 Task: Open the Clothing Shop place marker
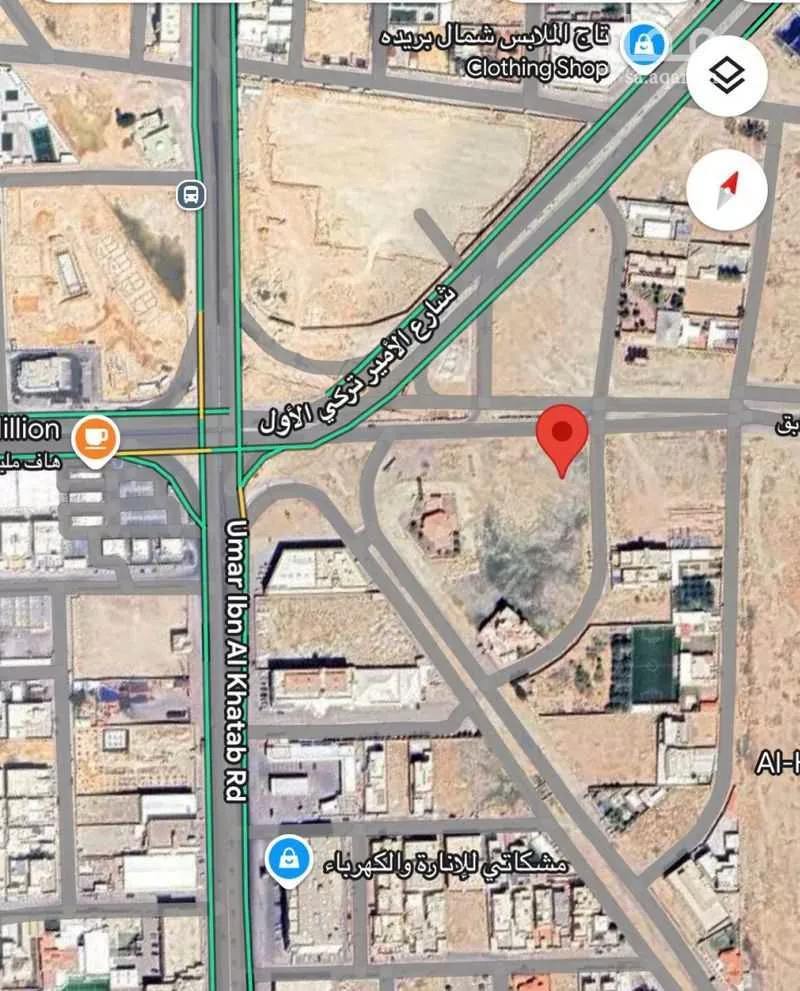(638, 43)
